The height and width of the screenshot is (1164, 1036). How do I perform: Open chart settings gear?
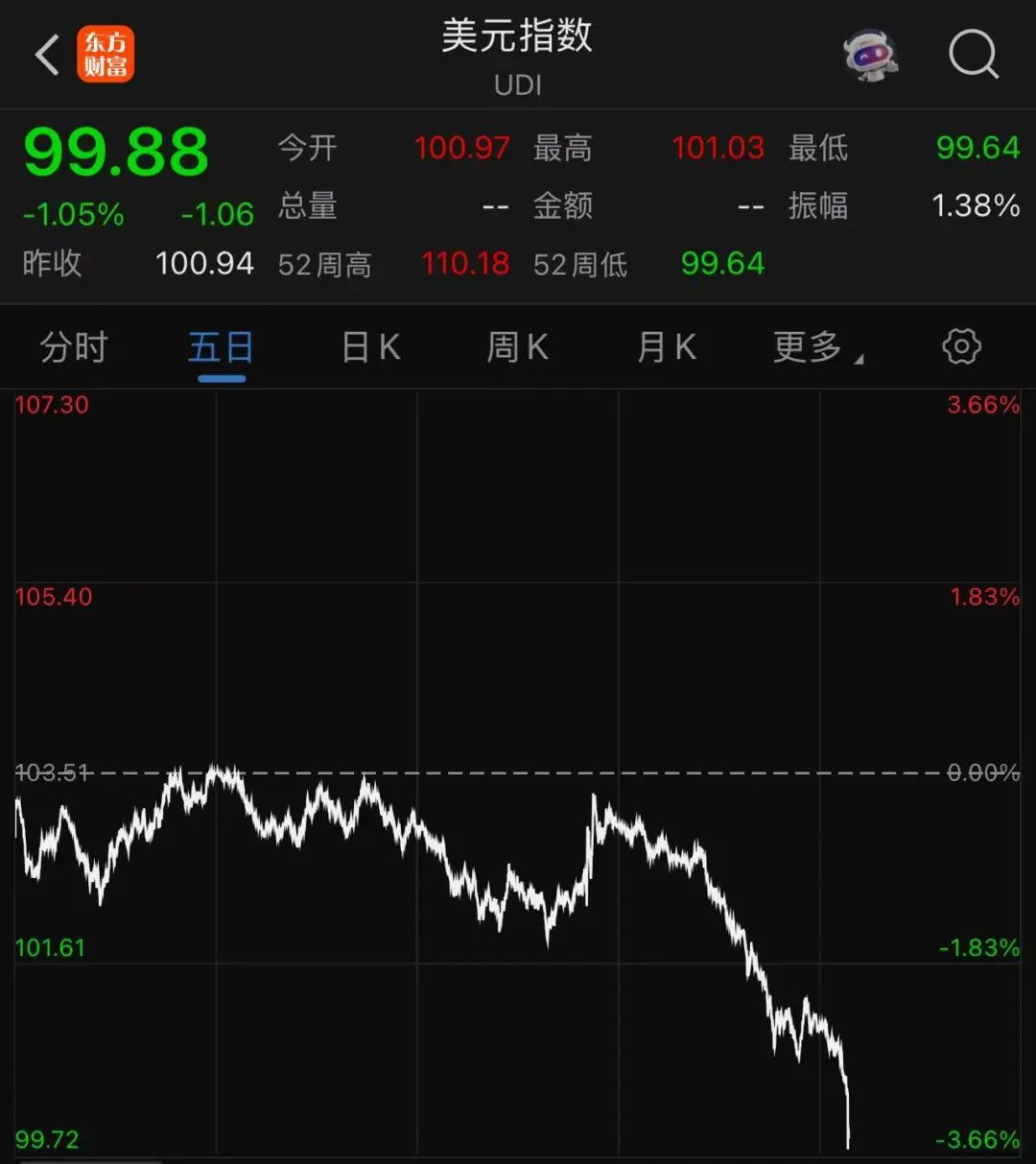(961, 346)
